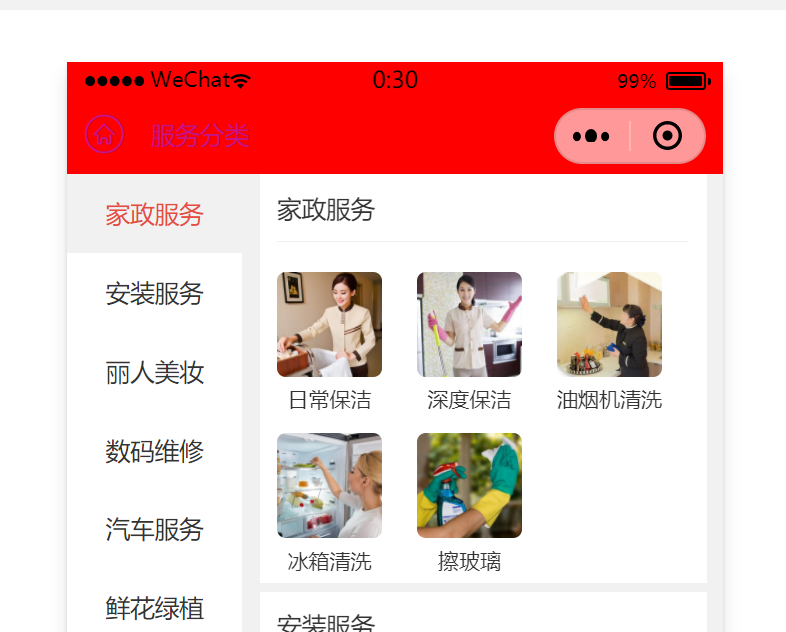
Task: Open the mini program more-options menu
Action: click(591, 136)
